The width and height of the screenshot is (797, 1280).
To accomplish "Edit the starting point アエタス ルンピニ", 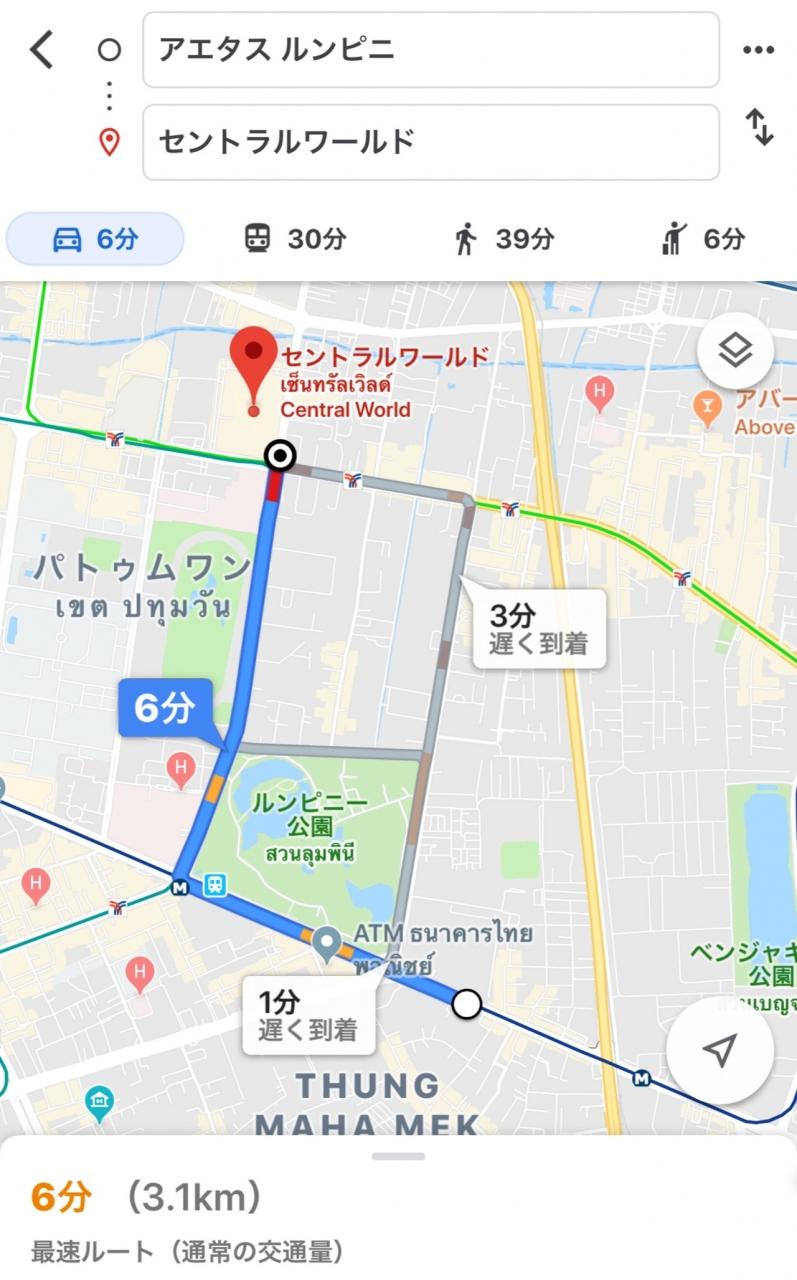I will click(431, 50).
